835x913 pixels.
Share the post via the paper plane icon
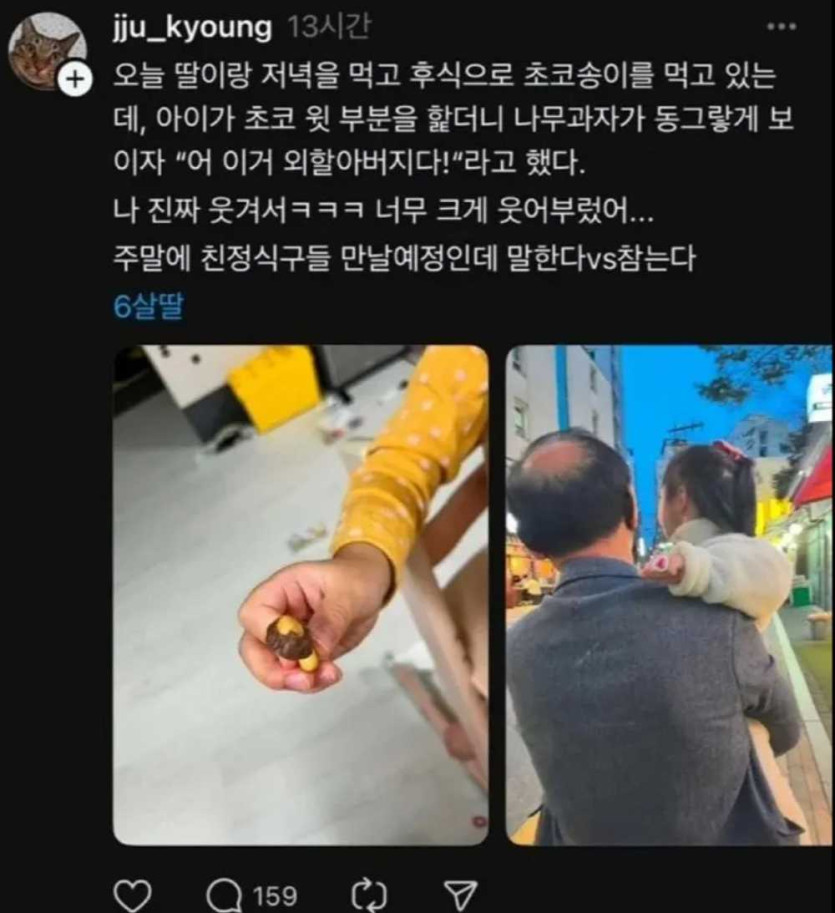[459, 894]
